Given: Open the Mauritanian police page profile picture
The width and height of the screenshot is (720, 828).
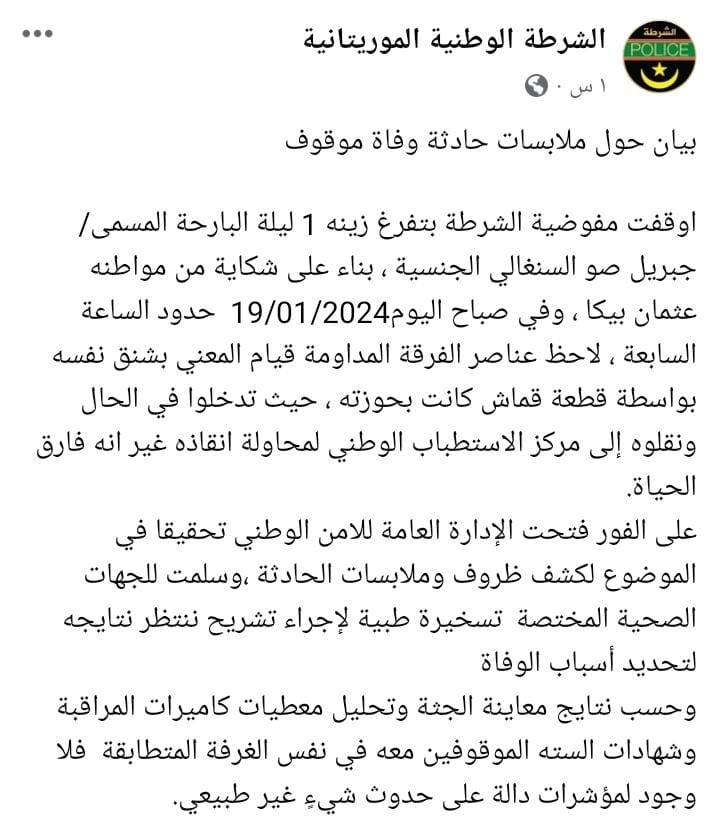Looking at the screenshot, I should [x=659, y=57].
